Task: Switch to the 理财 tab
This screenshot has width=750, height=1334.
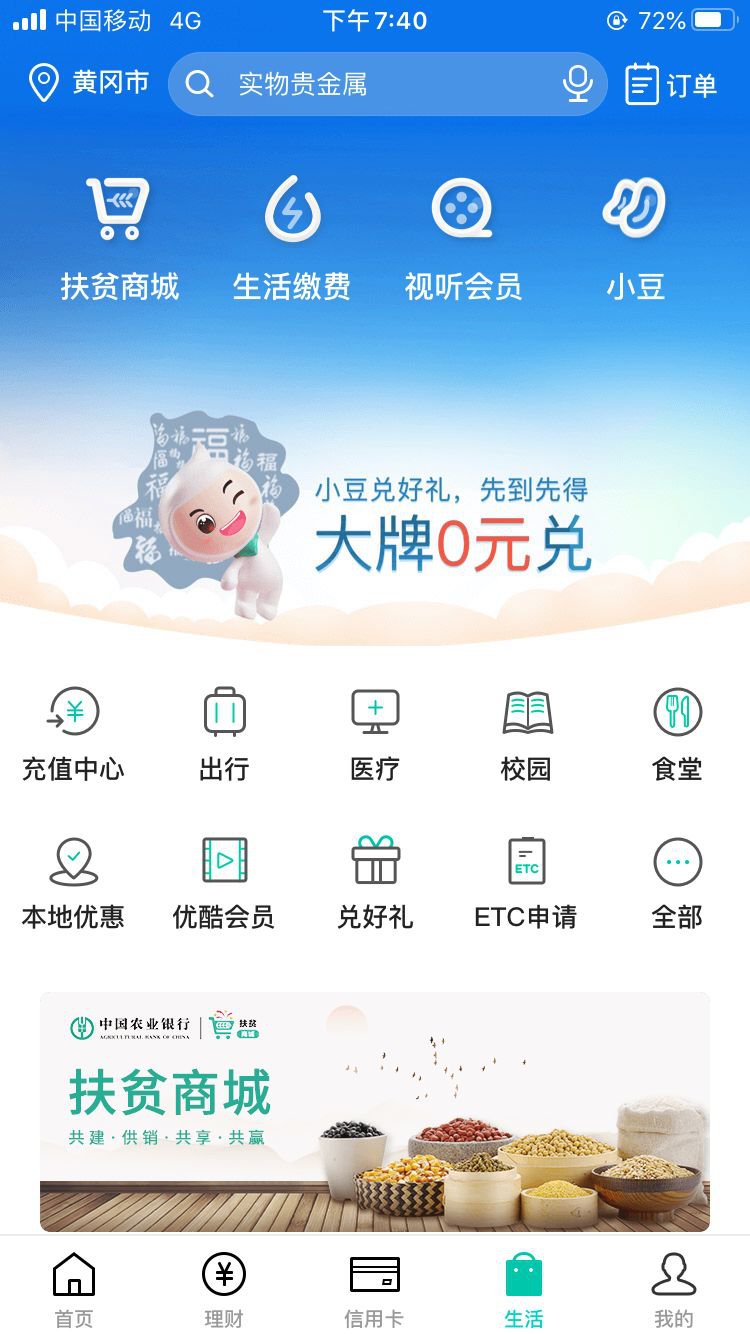Action: click(x=224, y=1288)
